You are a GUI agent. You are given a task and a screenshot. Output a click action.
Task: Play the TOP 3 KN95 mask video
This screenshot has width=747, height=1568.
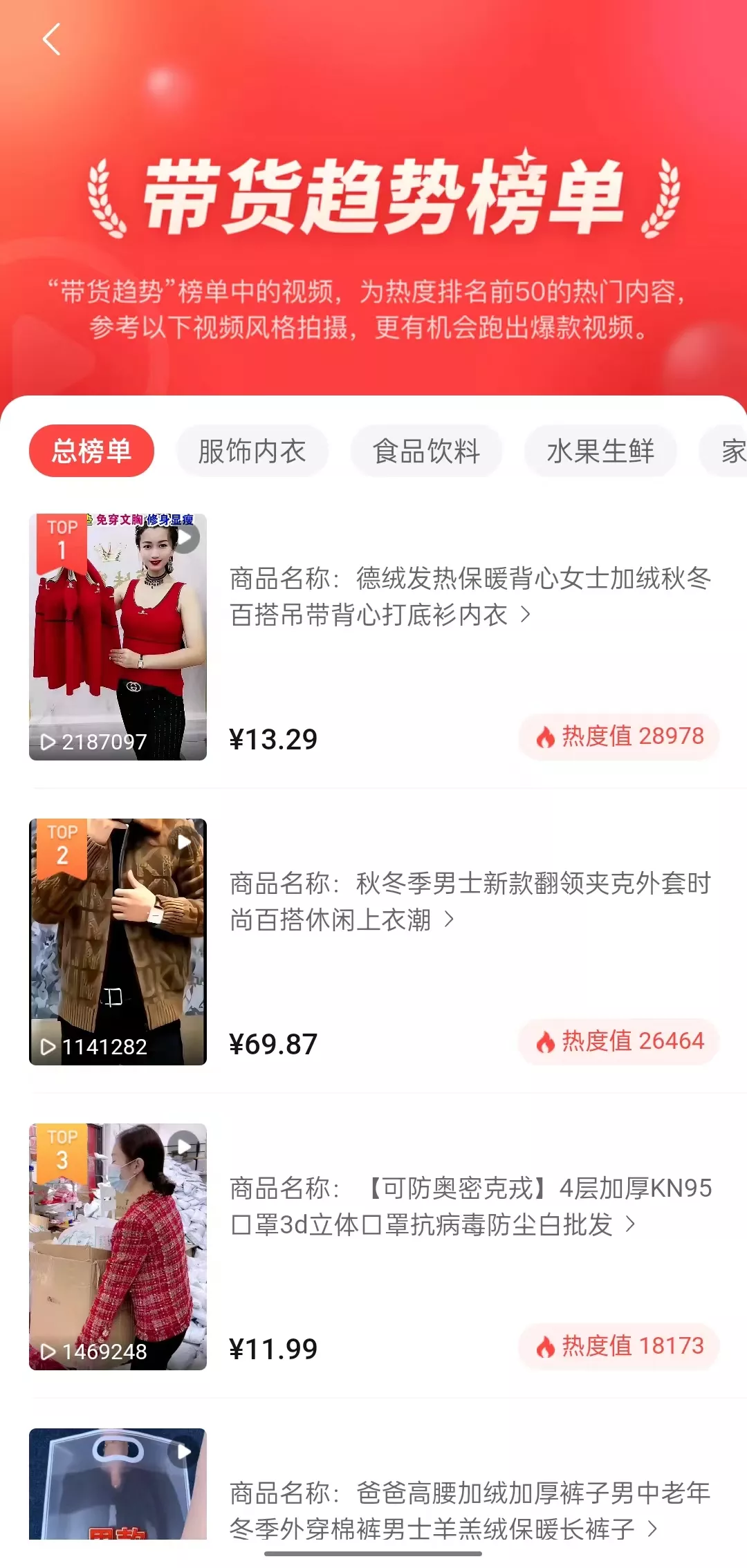point(118,1247)
